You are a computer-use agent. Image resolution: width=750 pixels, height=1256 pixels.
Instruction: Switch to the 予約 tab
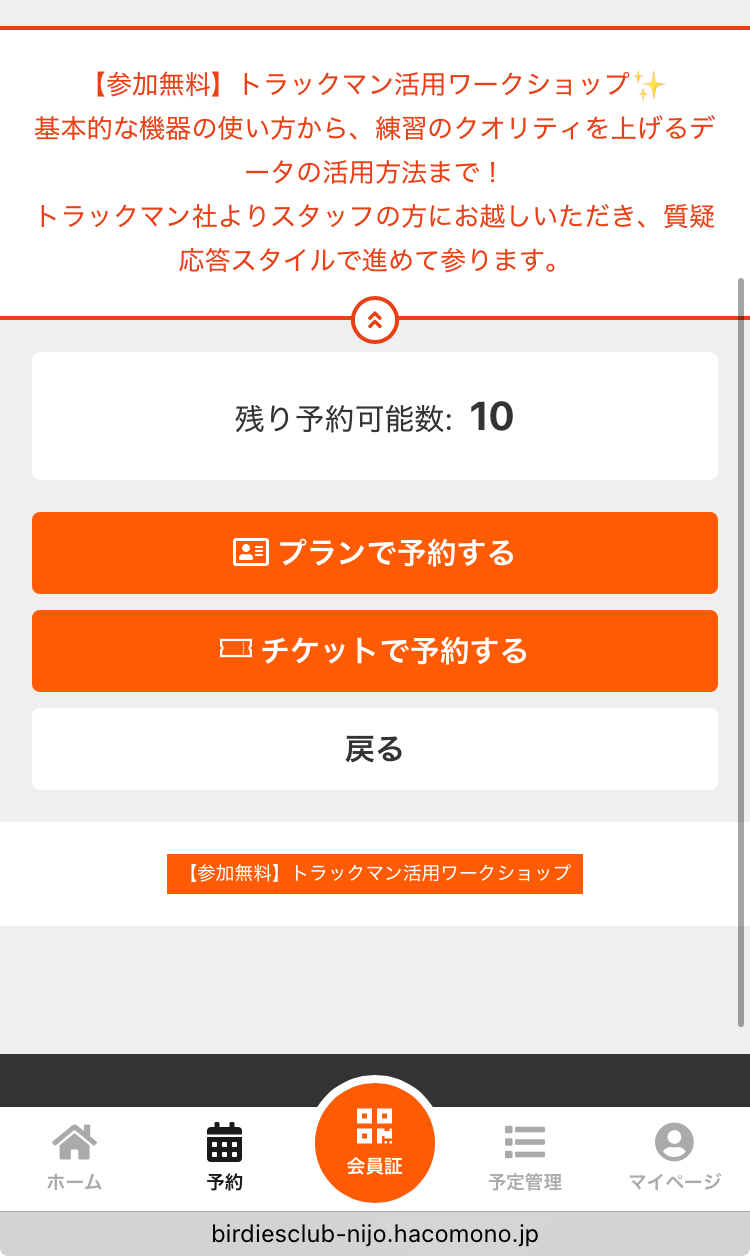pos(225,1157)
